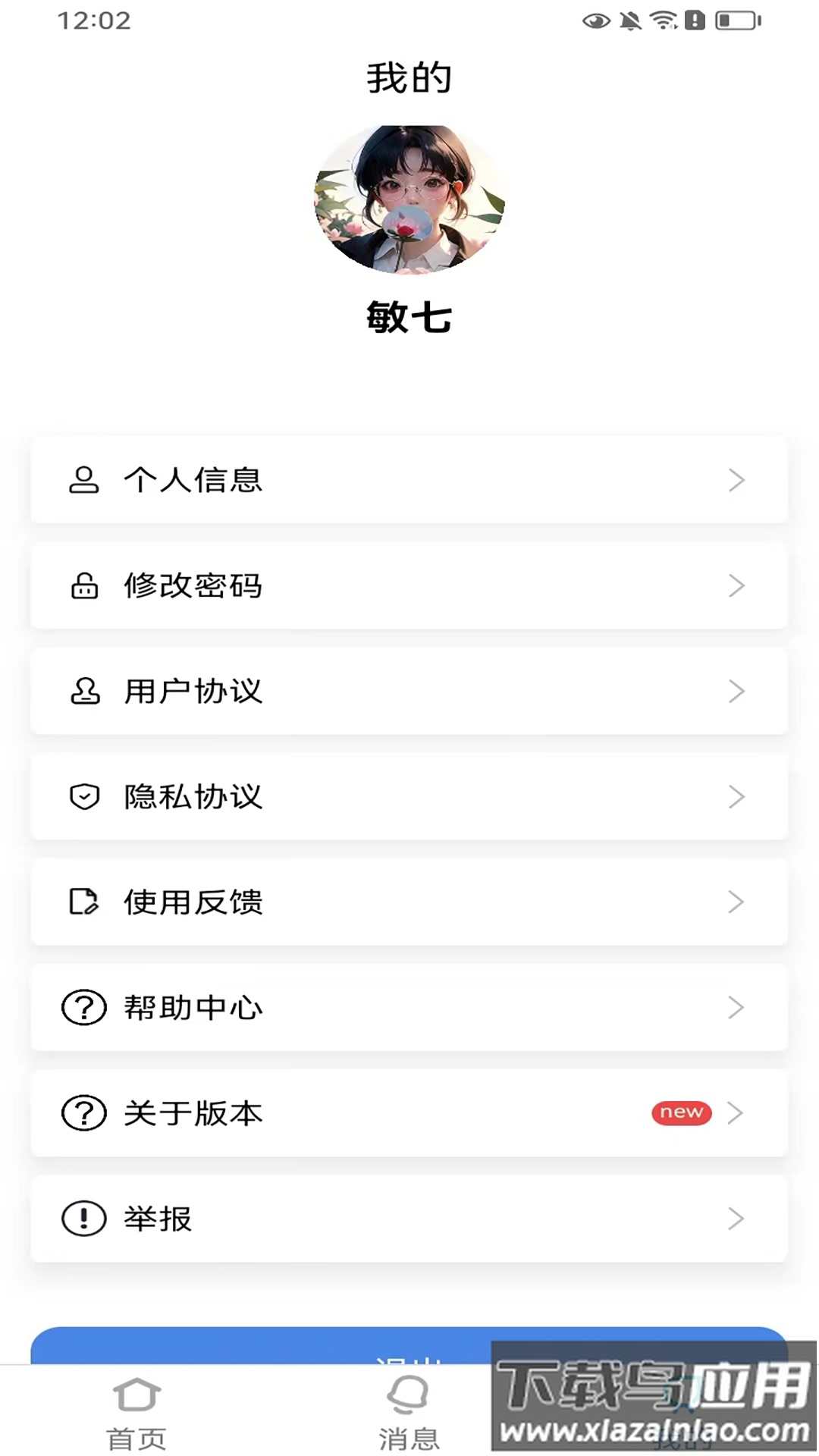
Task: Click the user agreement stamp icon
Action: coord(83,691)
